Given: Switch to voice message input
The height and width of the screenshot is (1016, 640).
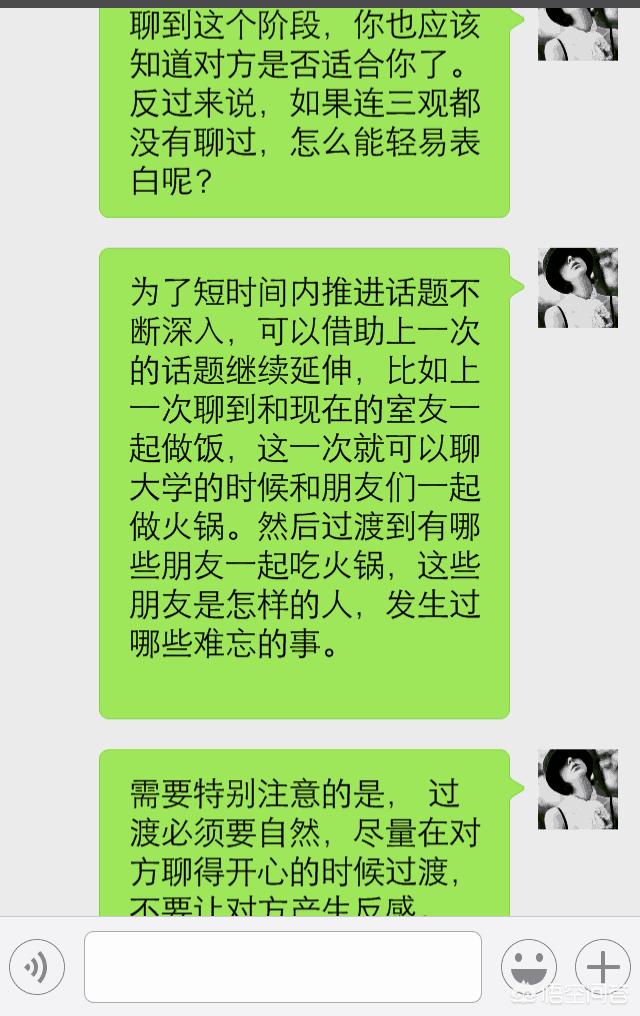Looking at the screenshot, I should [37, 967].
